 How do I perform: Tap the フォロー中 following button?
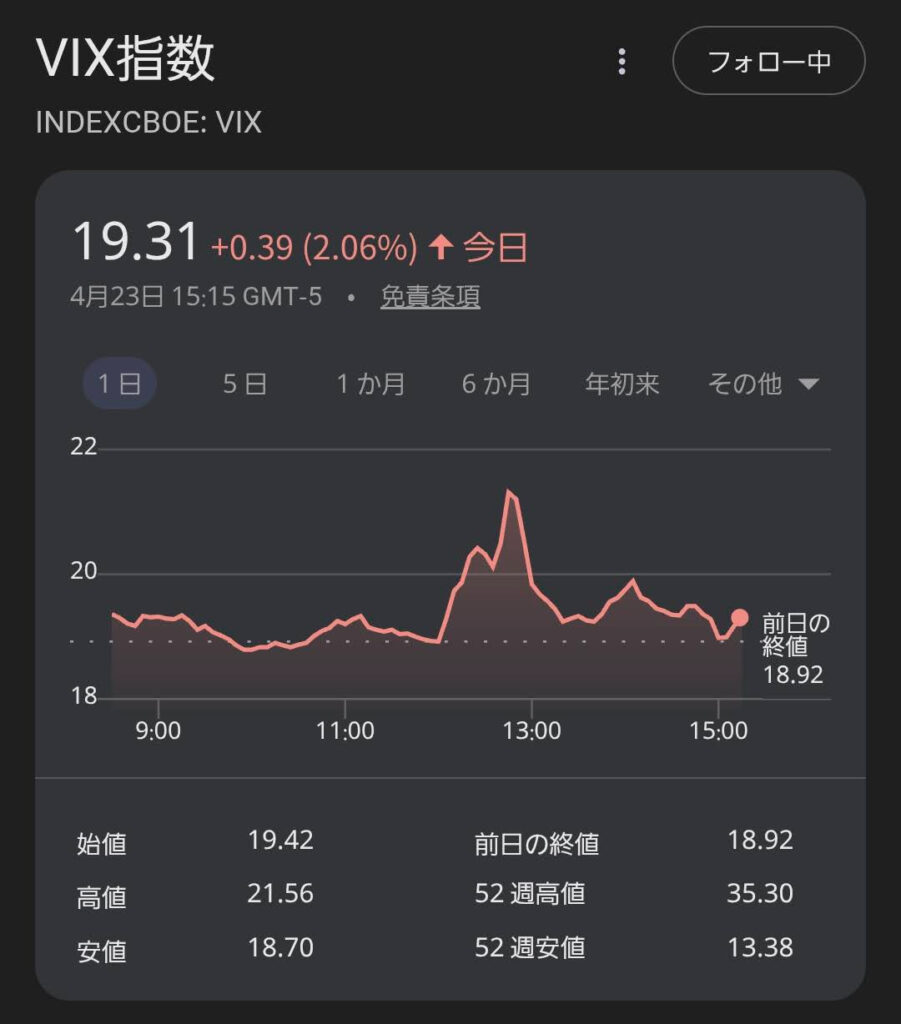click(x=768, y=61)
